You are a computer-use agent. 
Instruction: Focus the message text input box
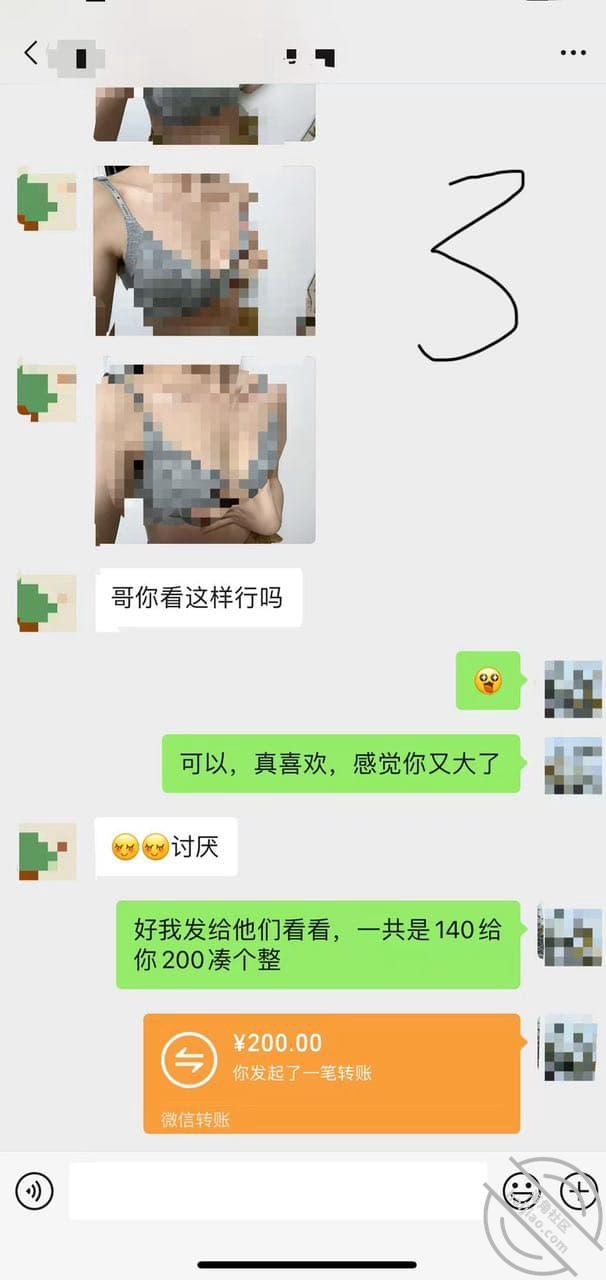277,1190
